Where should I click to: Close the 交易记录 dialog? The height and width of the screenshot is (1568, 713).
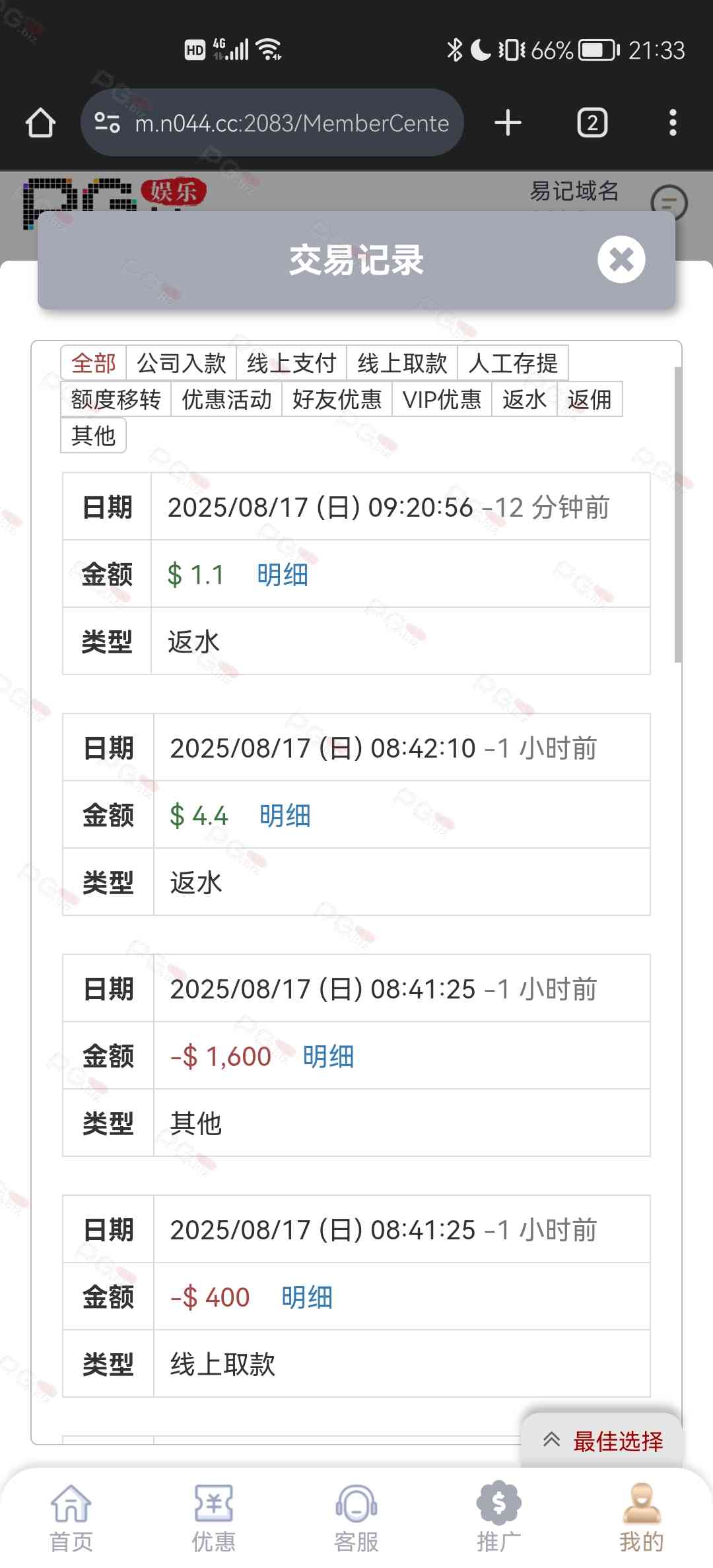click(621, 259)
